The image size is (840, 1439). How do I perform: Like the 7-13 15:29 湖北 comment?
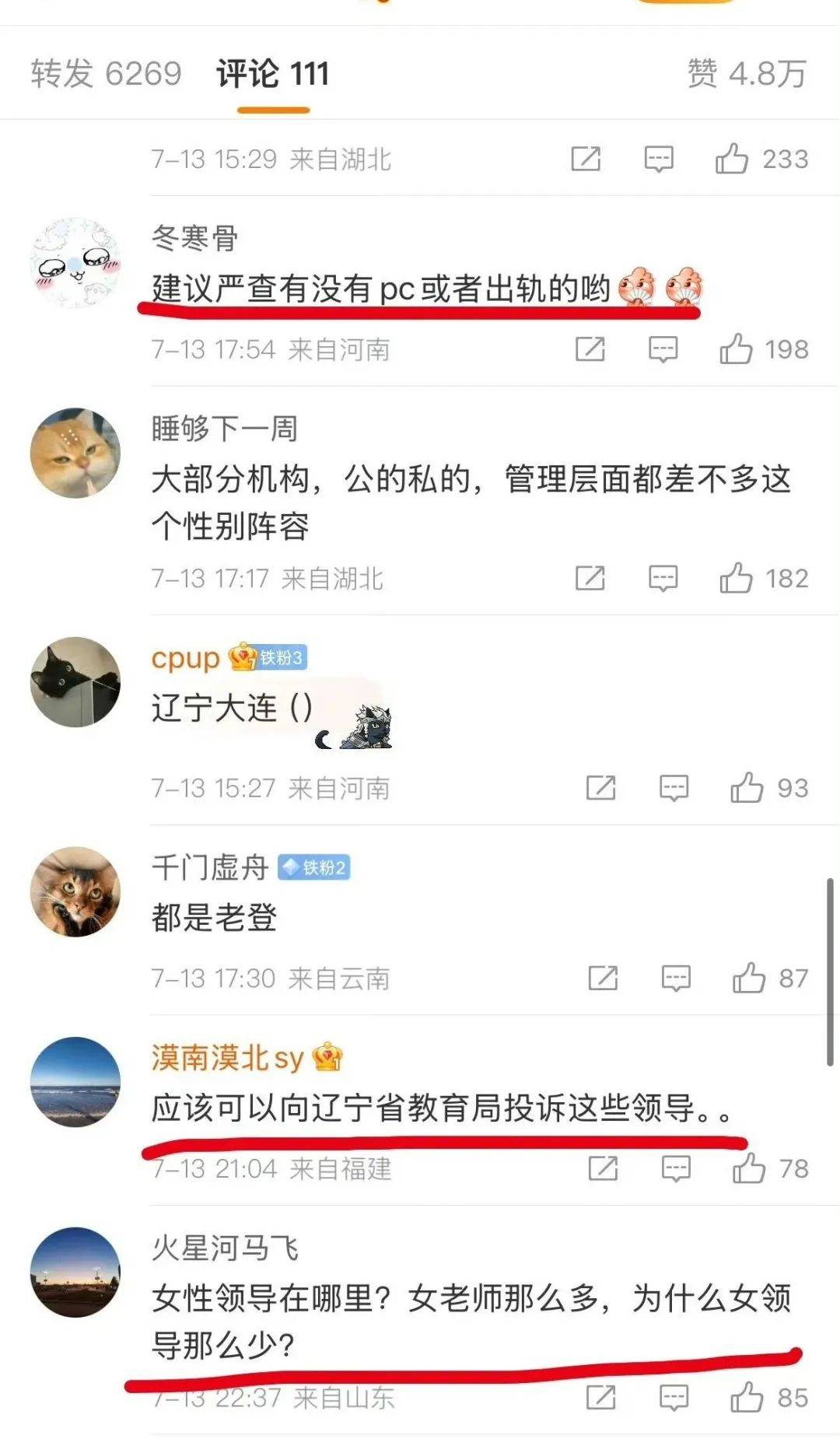[x=732, y=159]
